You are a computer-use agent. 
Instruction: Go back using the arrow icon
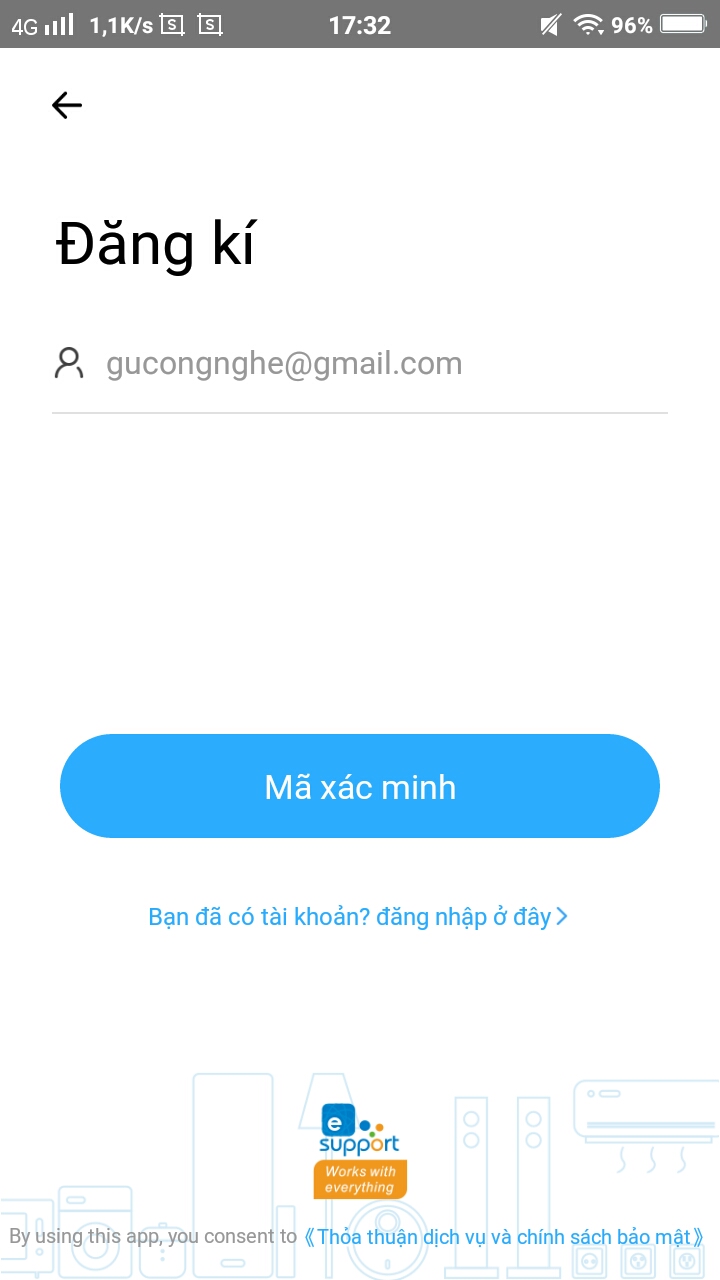pos(67,105)
